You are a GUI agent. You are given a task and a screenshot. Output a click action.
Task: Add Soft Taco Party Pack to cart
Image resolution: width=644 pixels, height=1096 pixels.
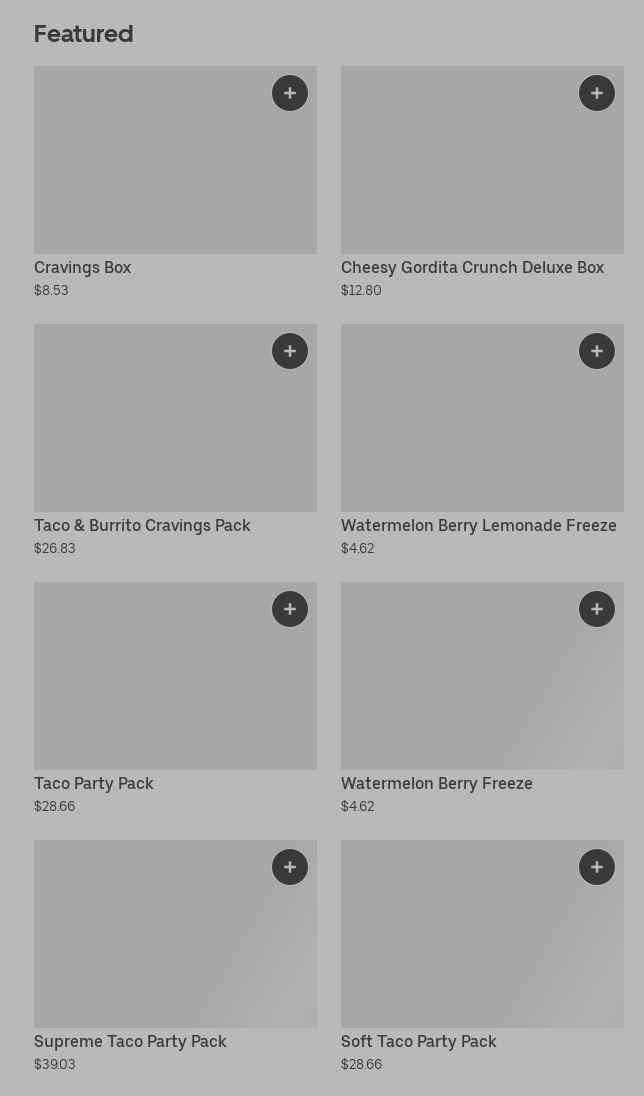click(596, 867)
